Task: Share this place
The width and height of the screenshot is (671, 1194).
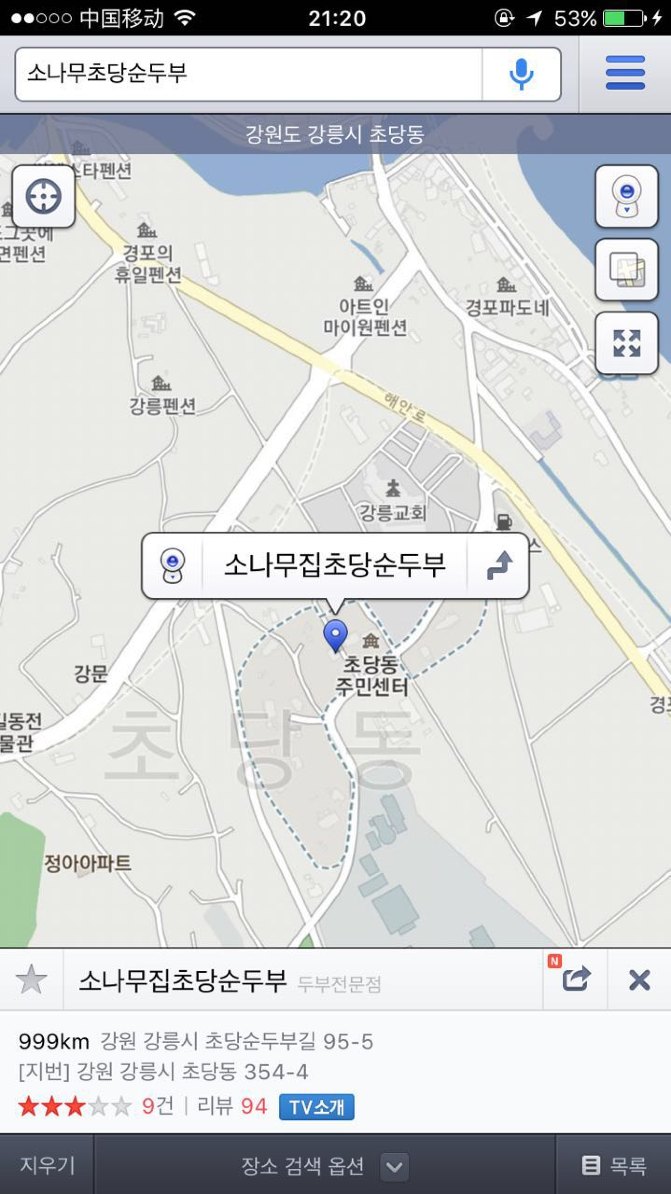Action: (576, 979)
